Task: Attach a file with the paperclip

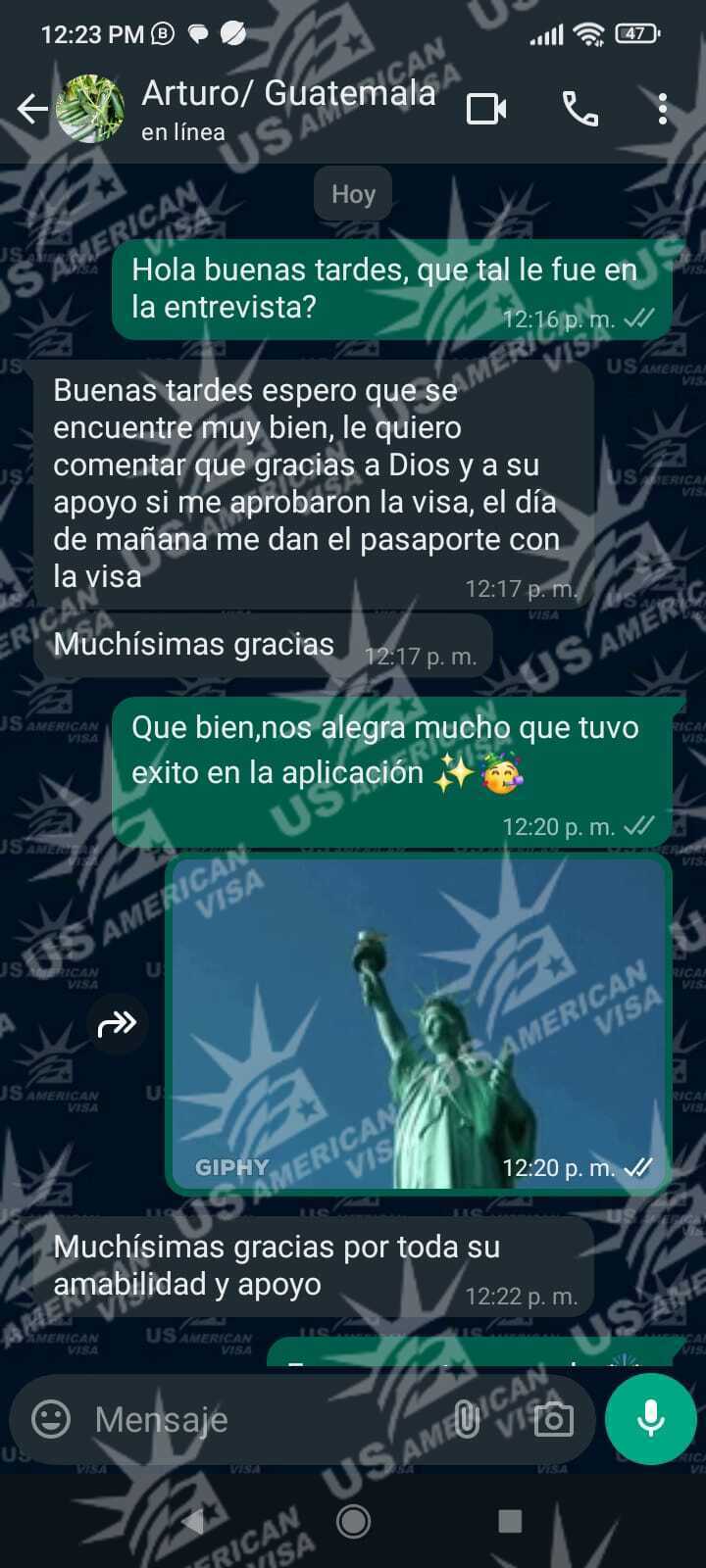Action: tap(468, 1419)
